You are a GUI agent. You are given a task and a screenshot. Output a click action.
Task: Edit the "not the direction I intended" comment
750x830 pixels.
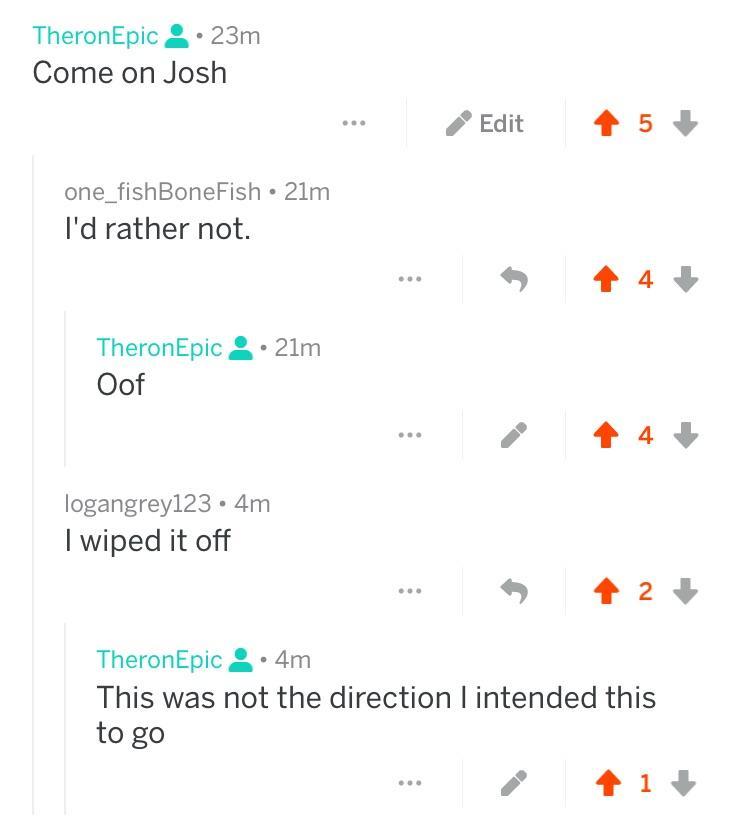tap(513, 784)
